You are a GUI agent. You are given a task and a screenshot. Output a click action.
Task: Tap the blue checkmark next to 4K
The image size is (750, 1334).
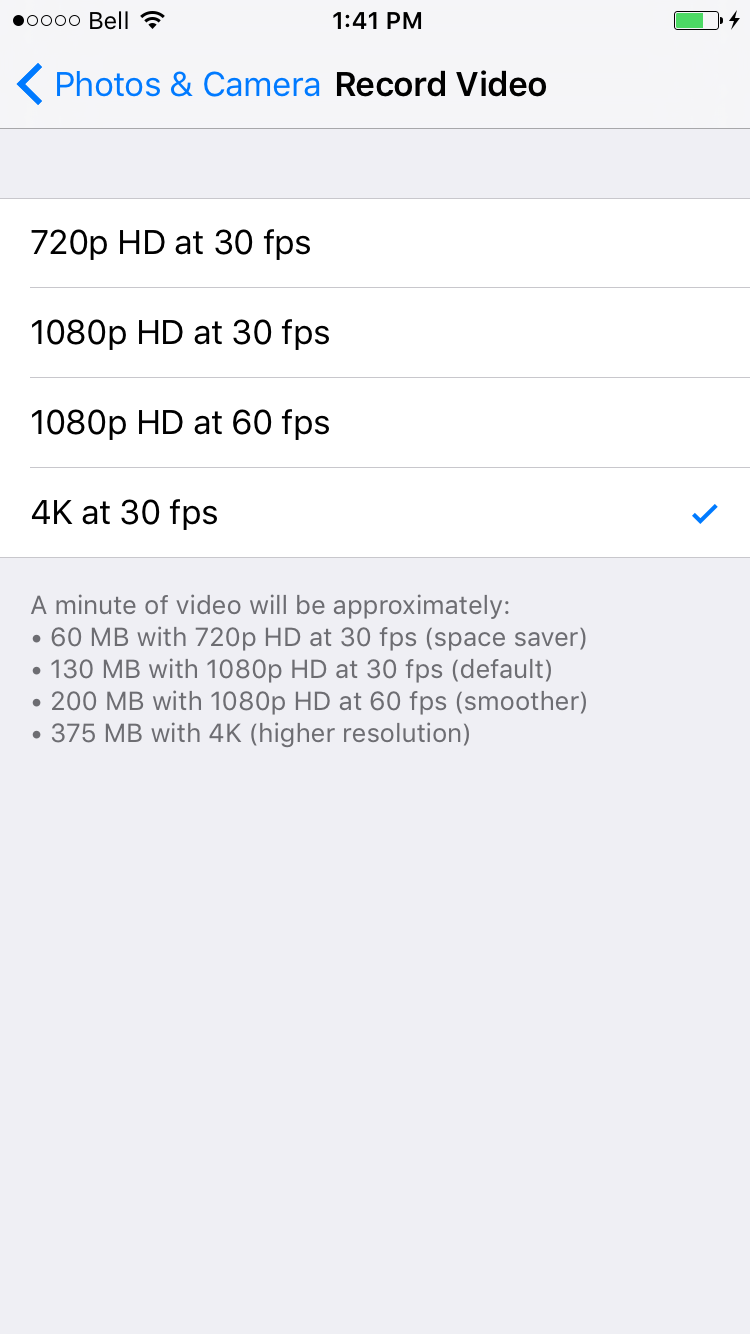(x=704, y=513)
